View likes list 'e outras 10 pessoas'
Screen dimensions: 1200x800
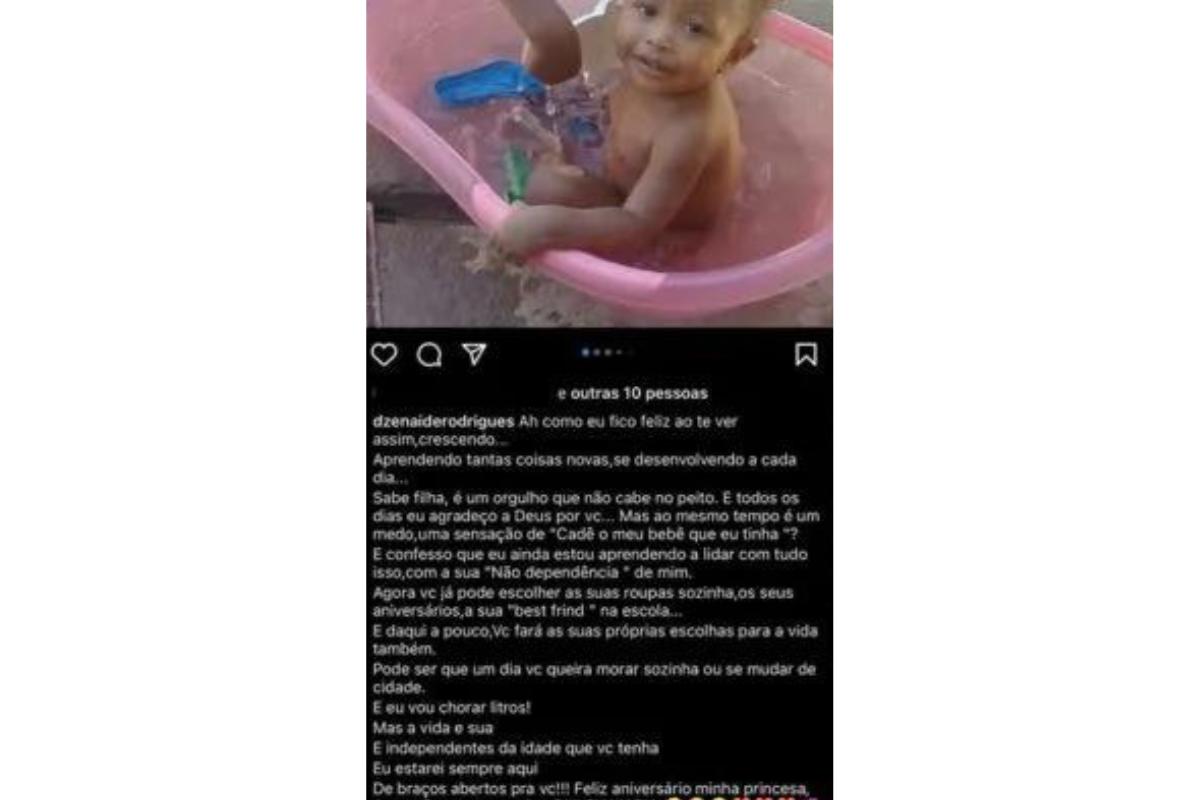coord(632,394)
